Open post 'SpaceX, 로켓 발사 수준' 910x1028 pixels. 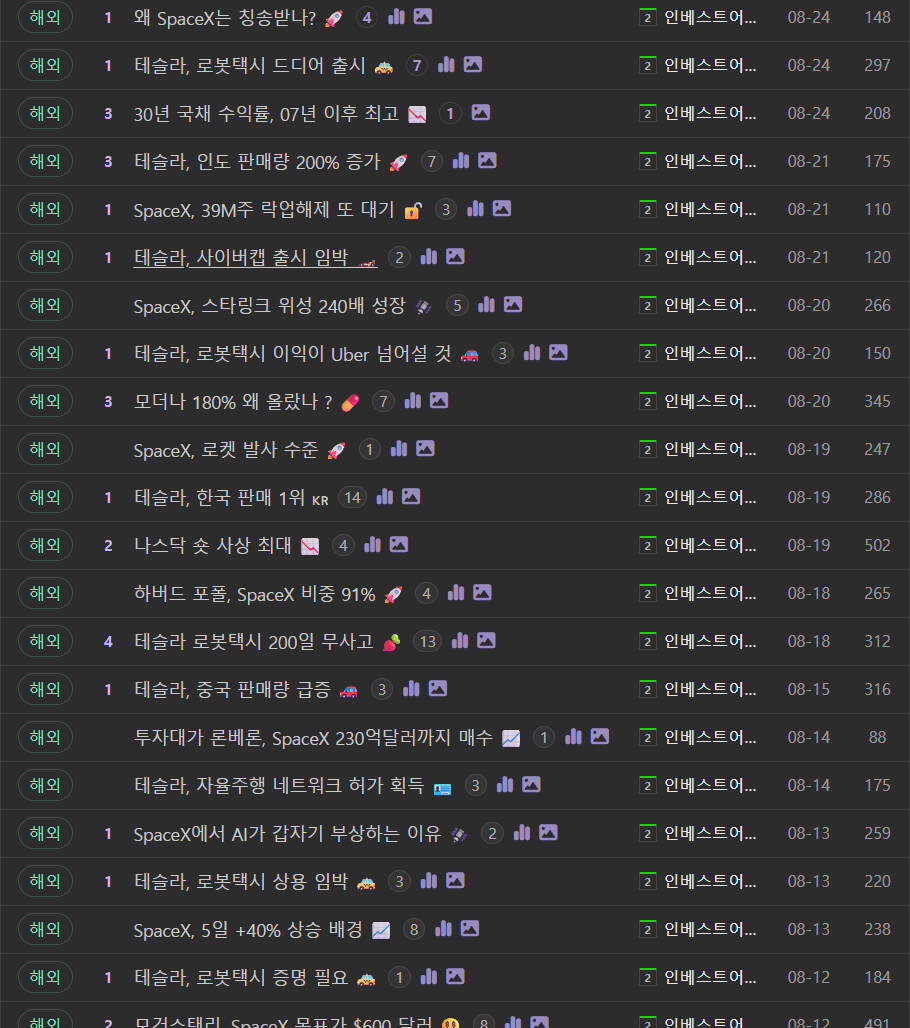pos(226,450)
